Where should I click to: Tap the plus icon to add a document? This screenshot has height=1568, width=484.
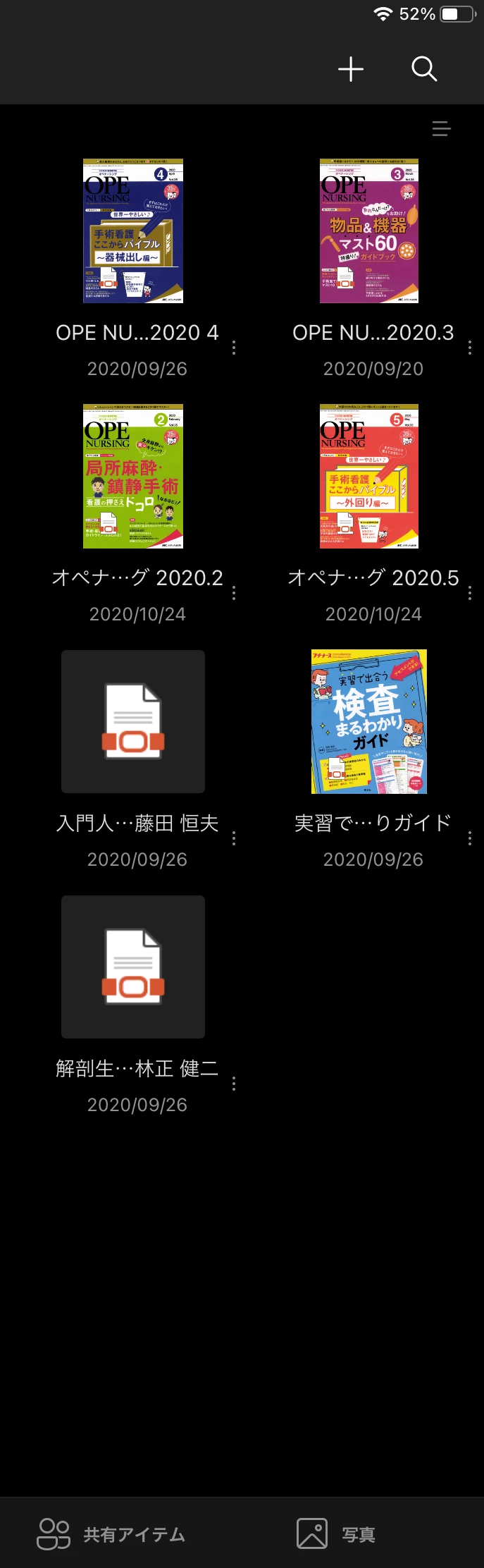pos(351,69)
